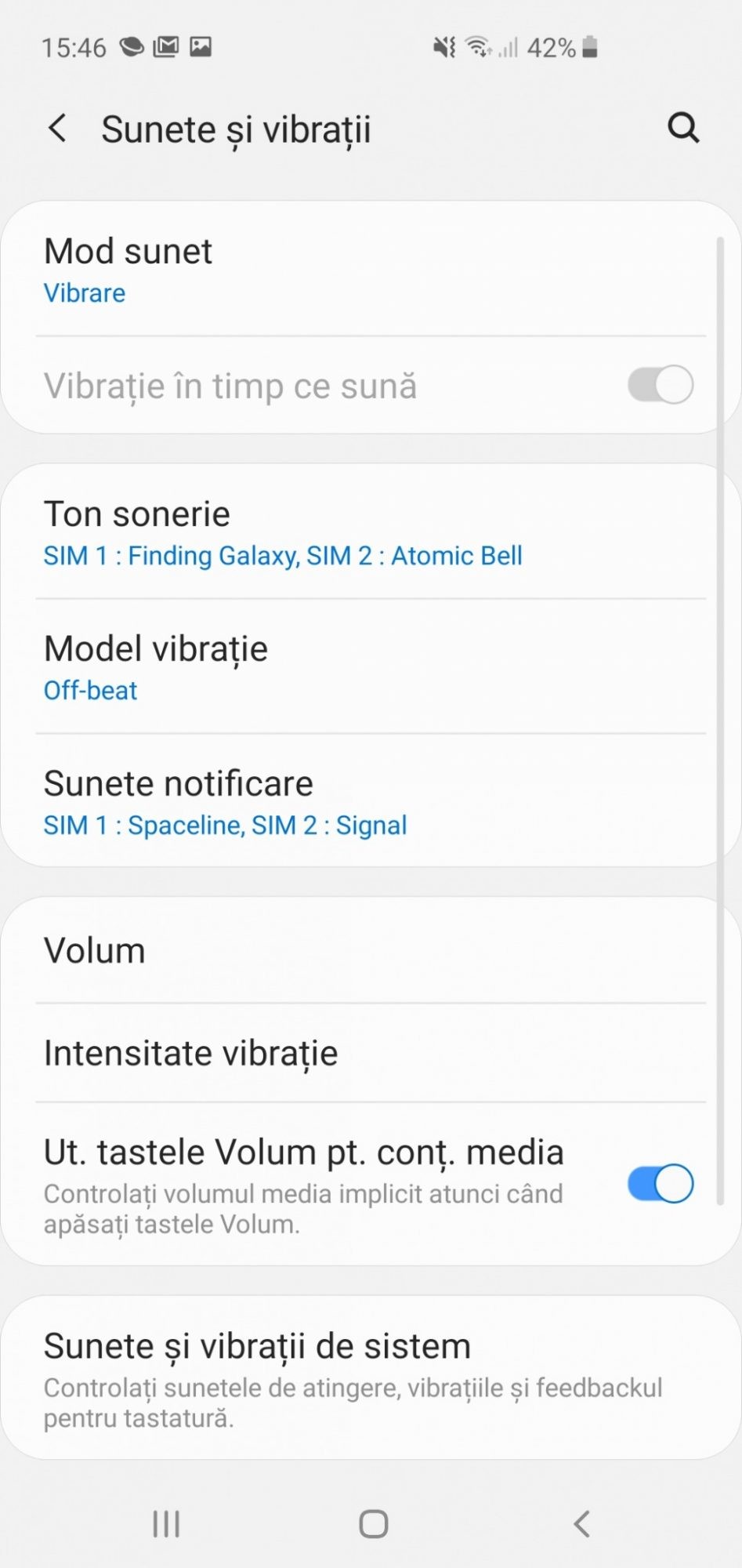Disable Ut. tastele Volum pt. conț. media

point(660,1184)
